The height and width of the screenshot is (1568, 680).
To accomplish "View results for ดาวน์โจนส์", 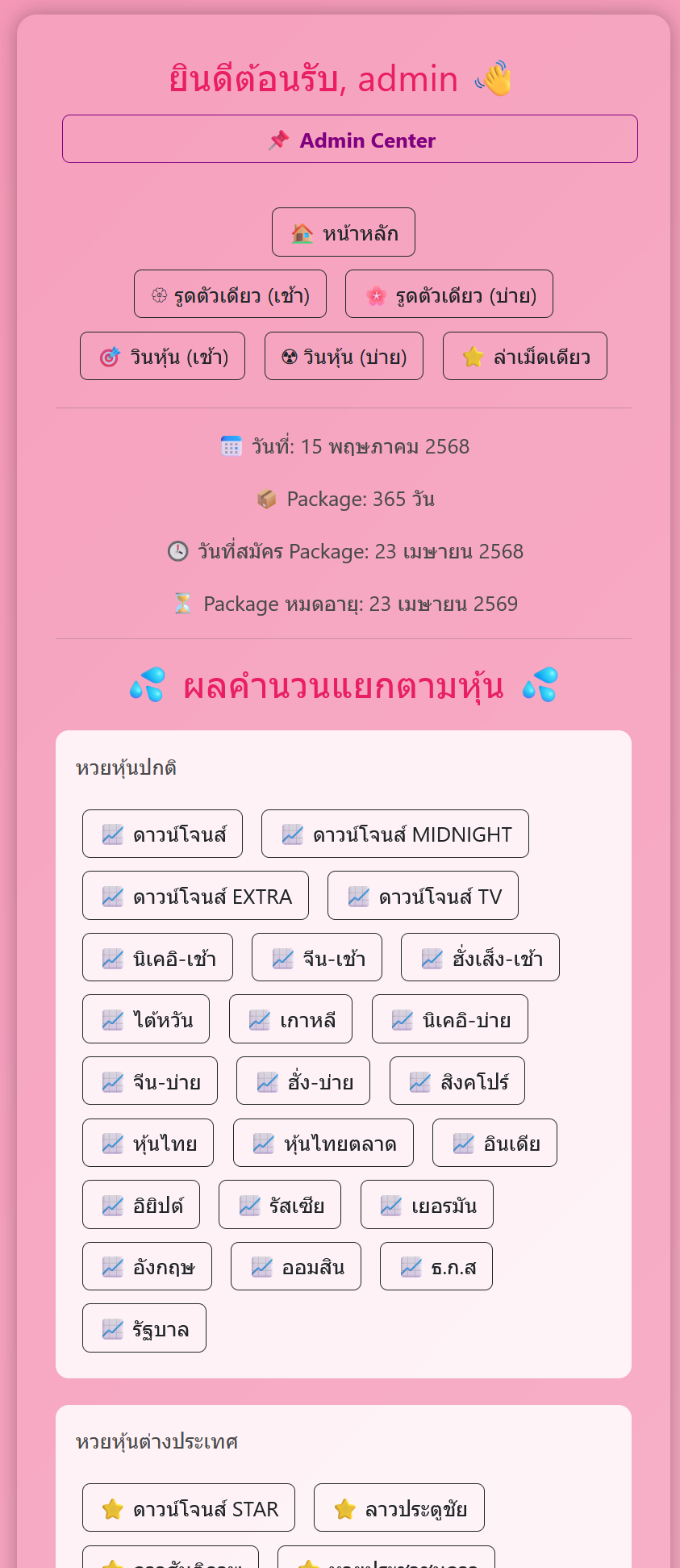I will 162,834.
